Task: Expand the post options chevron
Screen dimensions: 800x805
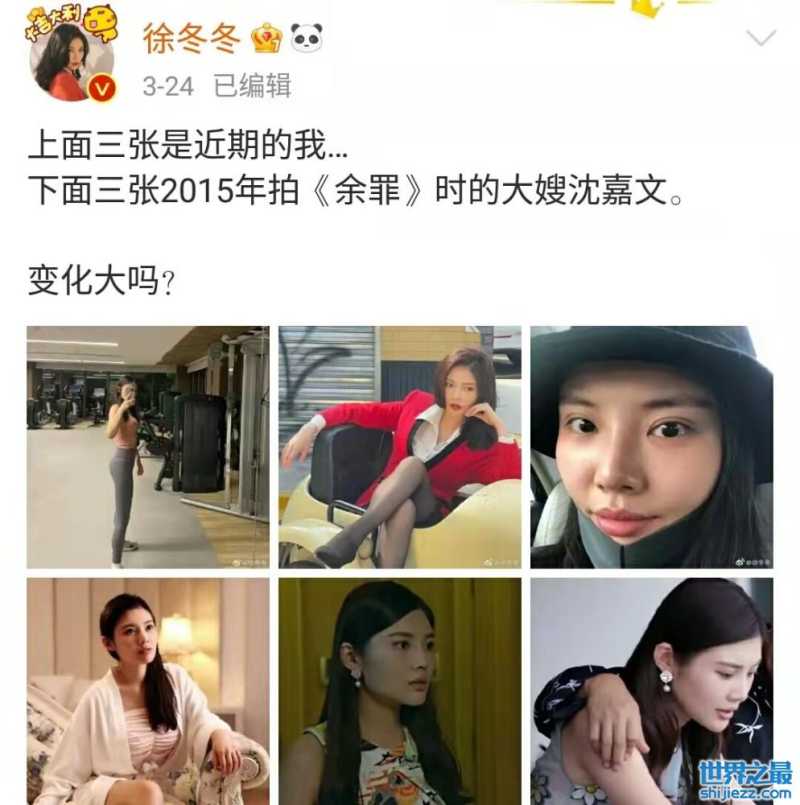Action: (x=761, y=38)
